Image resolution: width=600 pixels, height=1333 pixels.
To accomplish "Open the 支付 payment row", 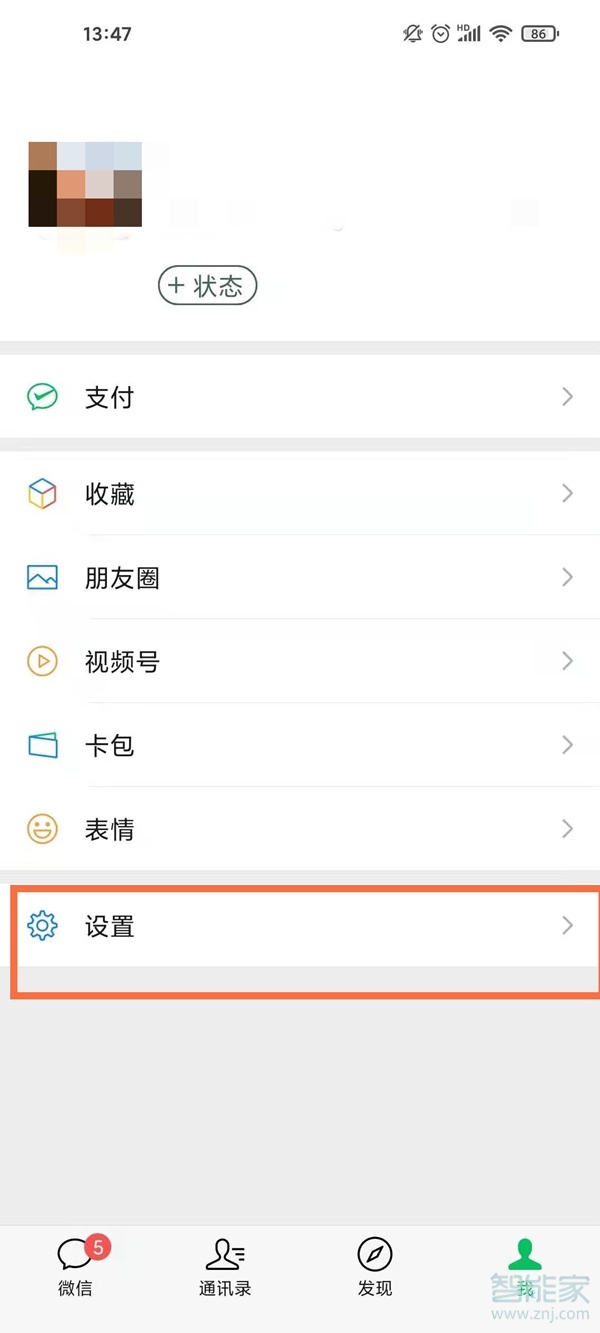I will tap(300, 397).
